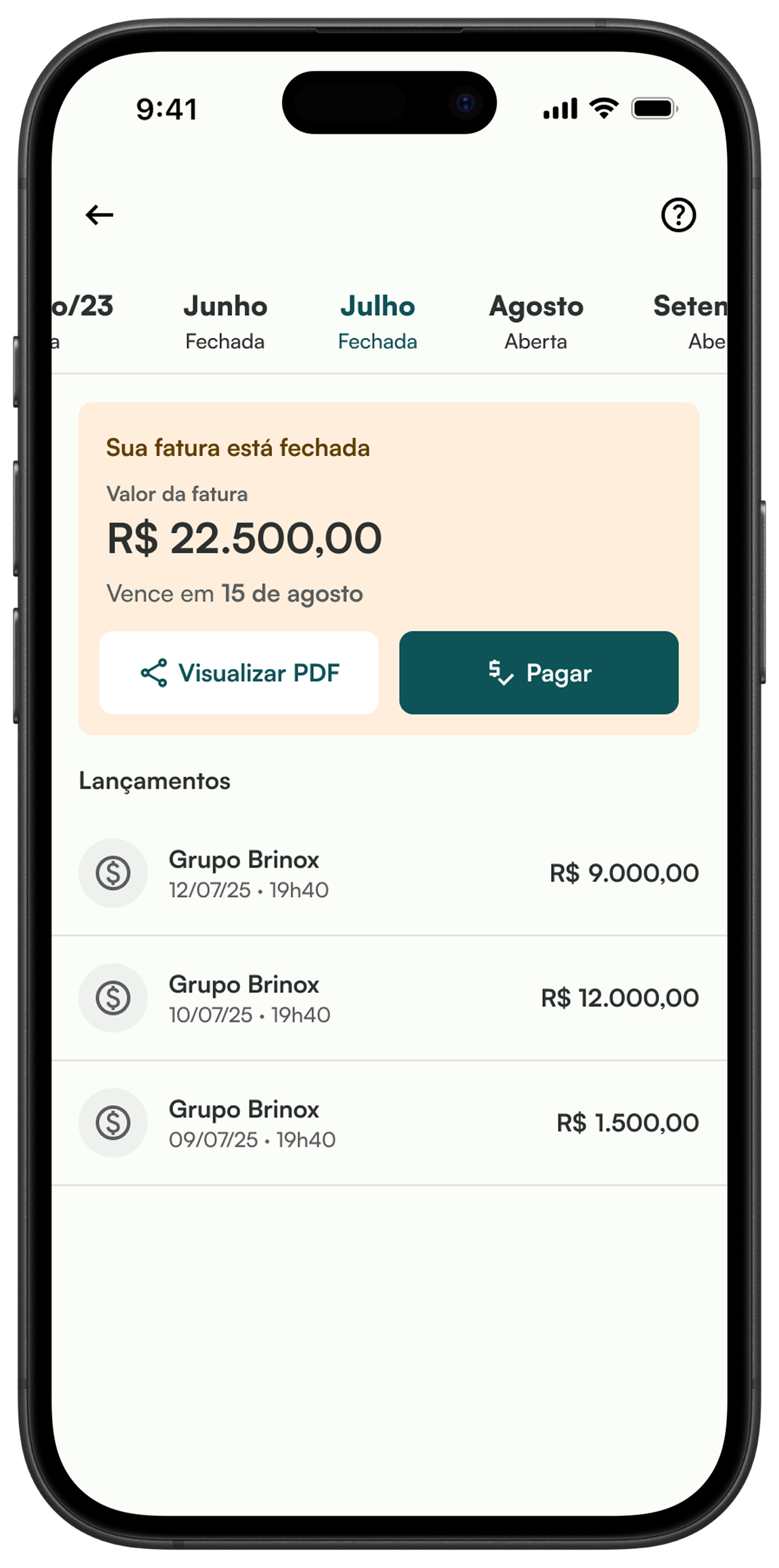Open the partially visible Setembro tab
The width and height of the screenshot is (779, 1568).
point(690,322)
